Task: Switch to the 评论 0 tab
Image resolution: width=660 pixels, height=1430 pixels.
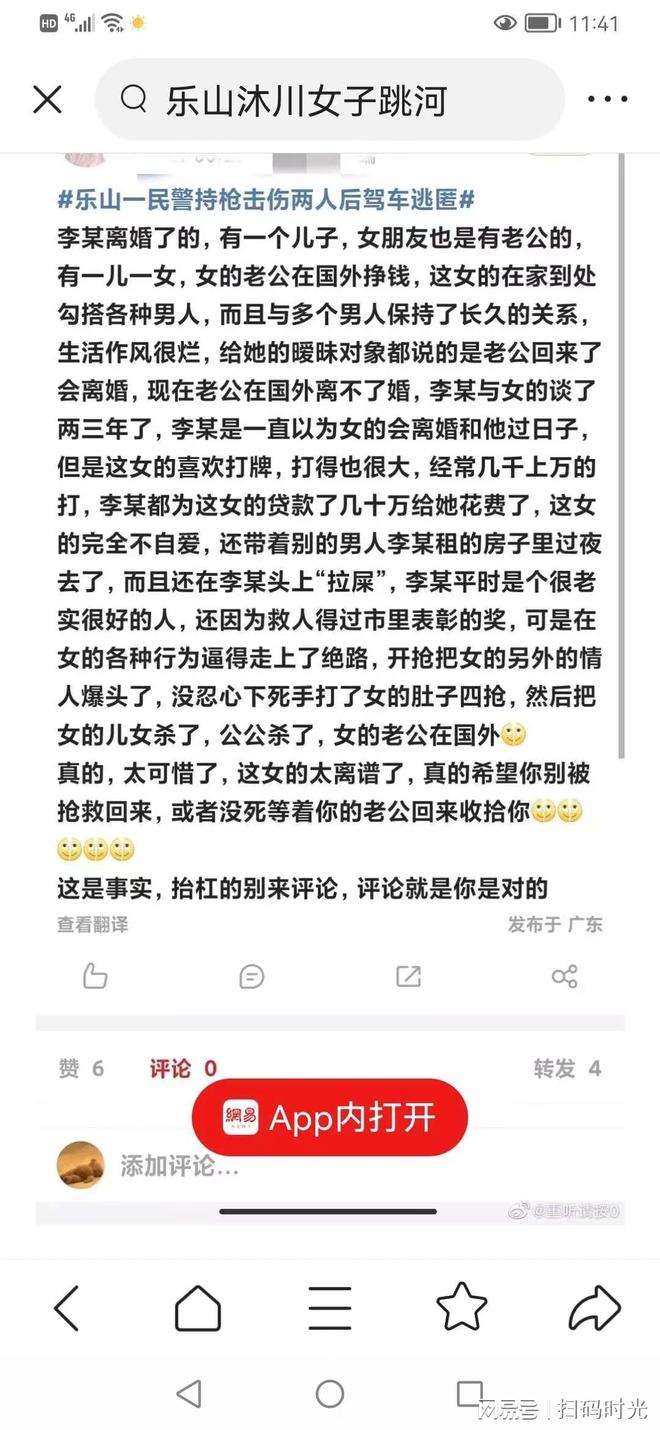Action: 183,1068
